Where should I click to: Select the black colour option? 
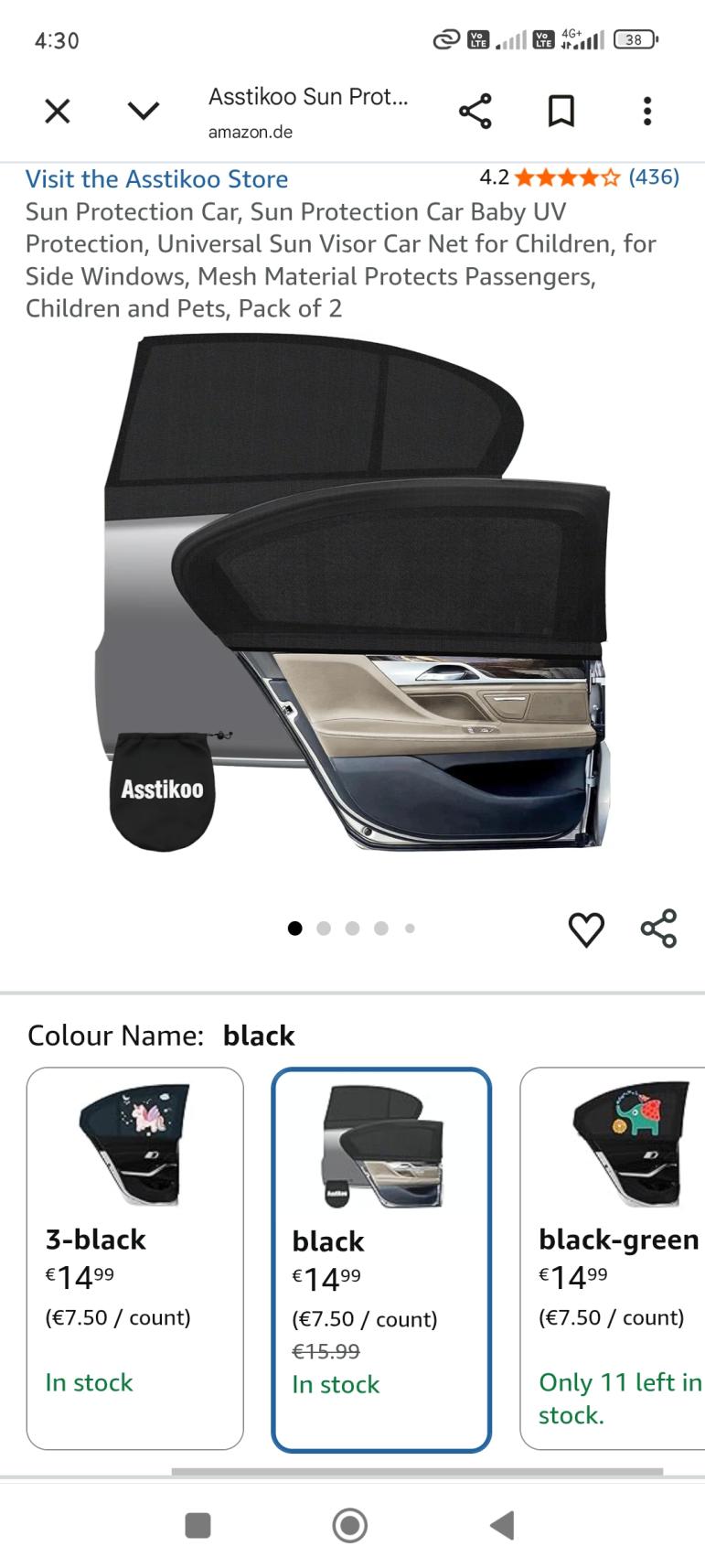[x=381, y=1258]
